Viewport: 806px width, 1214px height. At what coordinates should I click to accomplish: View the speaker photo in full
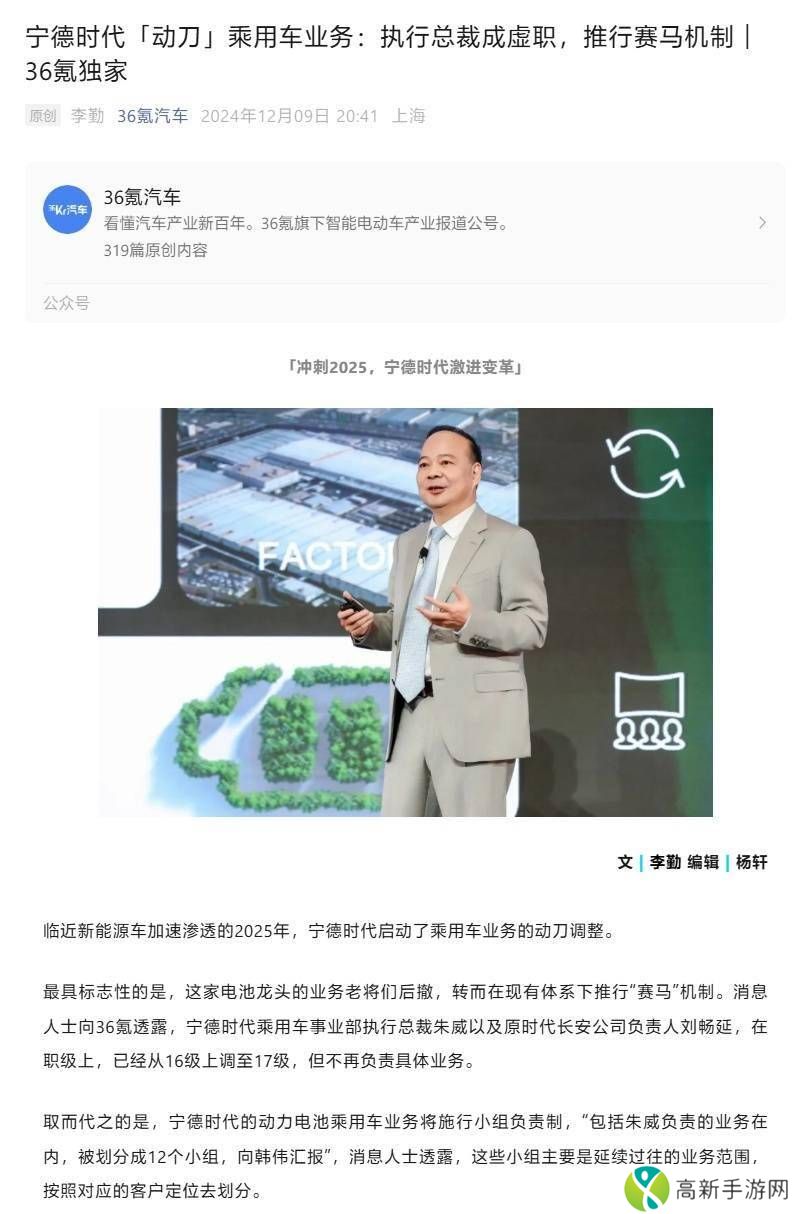pyautogui.click(x=405, y=612)
